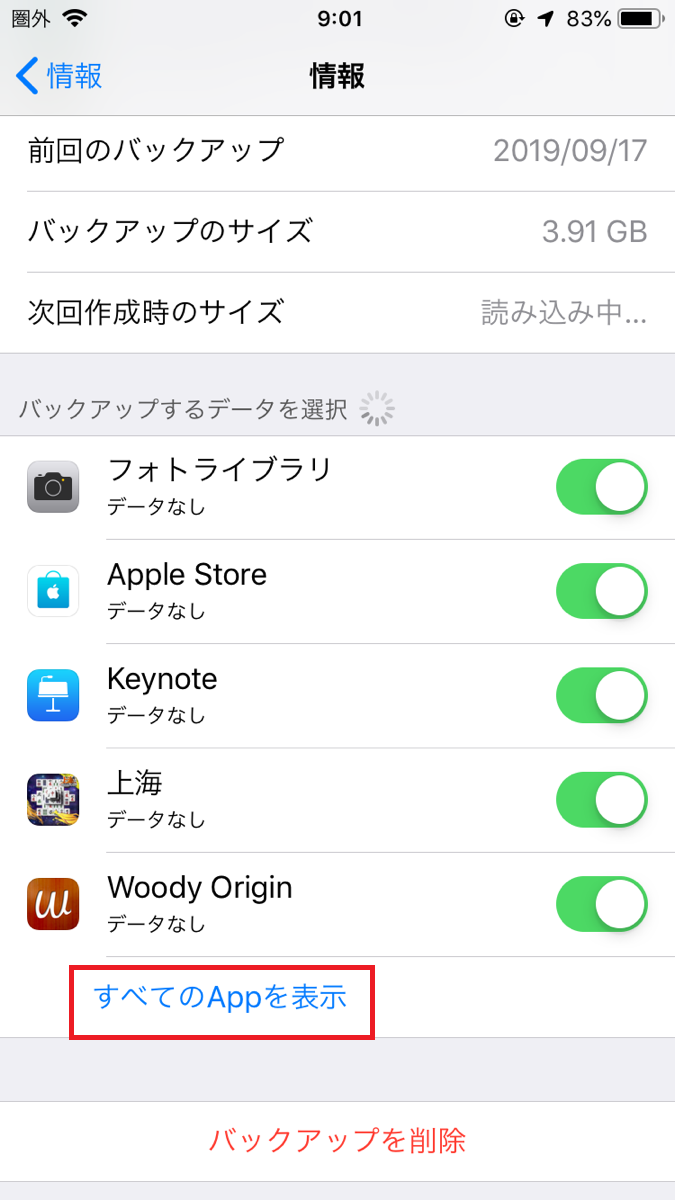
Task: Disable Apple Store backup switch
Action: click(602, 591)
